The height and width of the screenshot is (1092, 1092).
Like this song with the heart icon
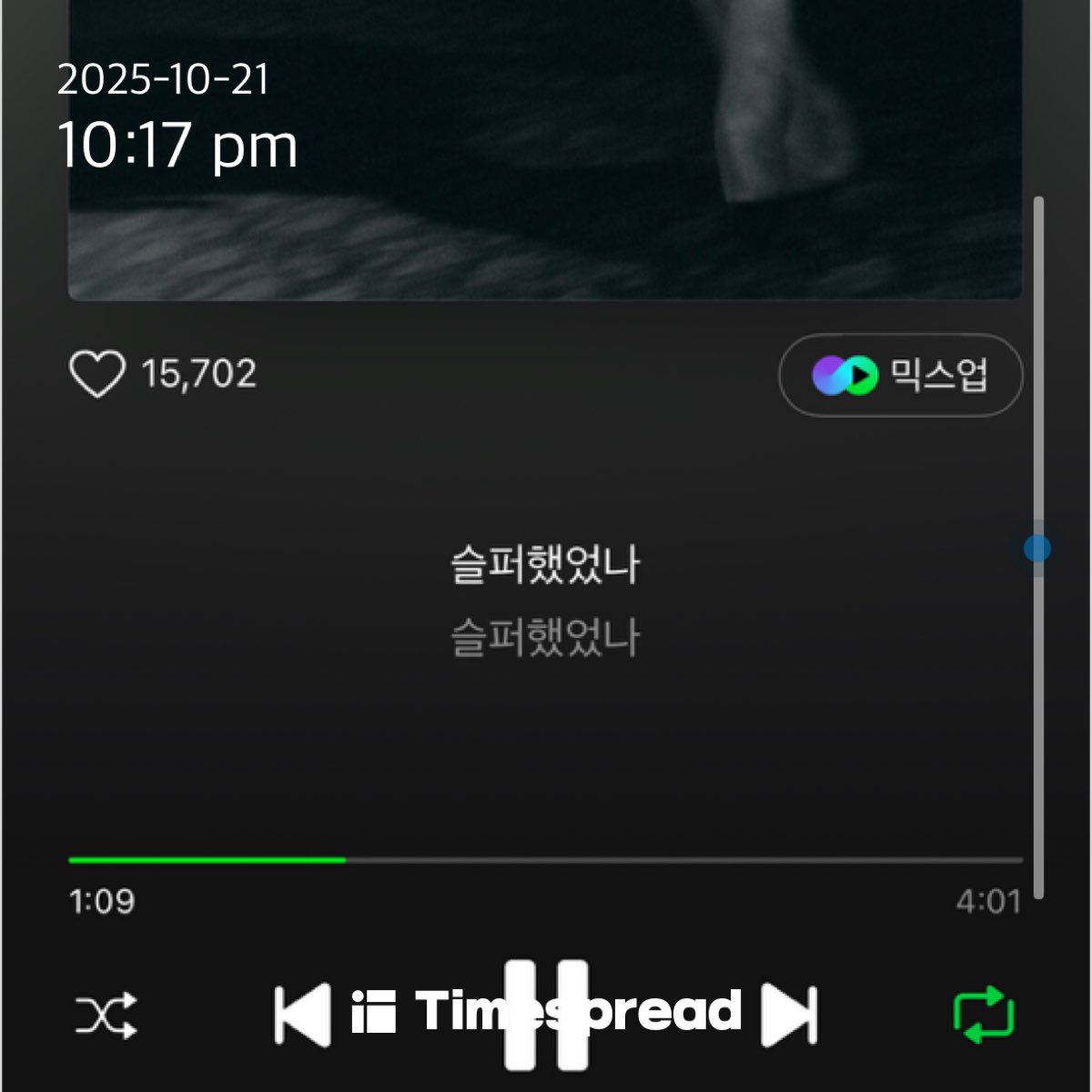96,374
